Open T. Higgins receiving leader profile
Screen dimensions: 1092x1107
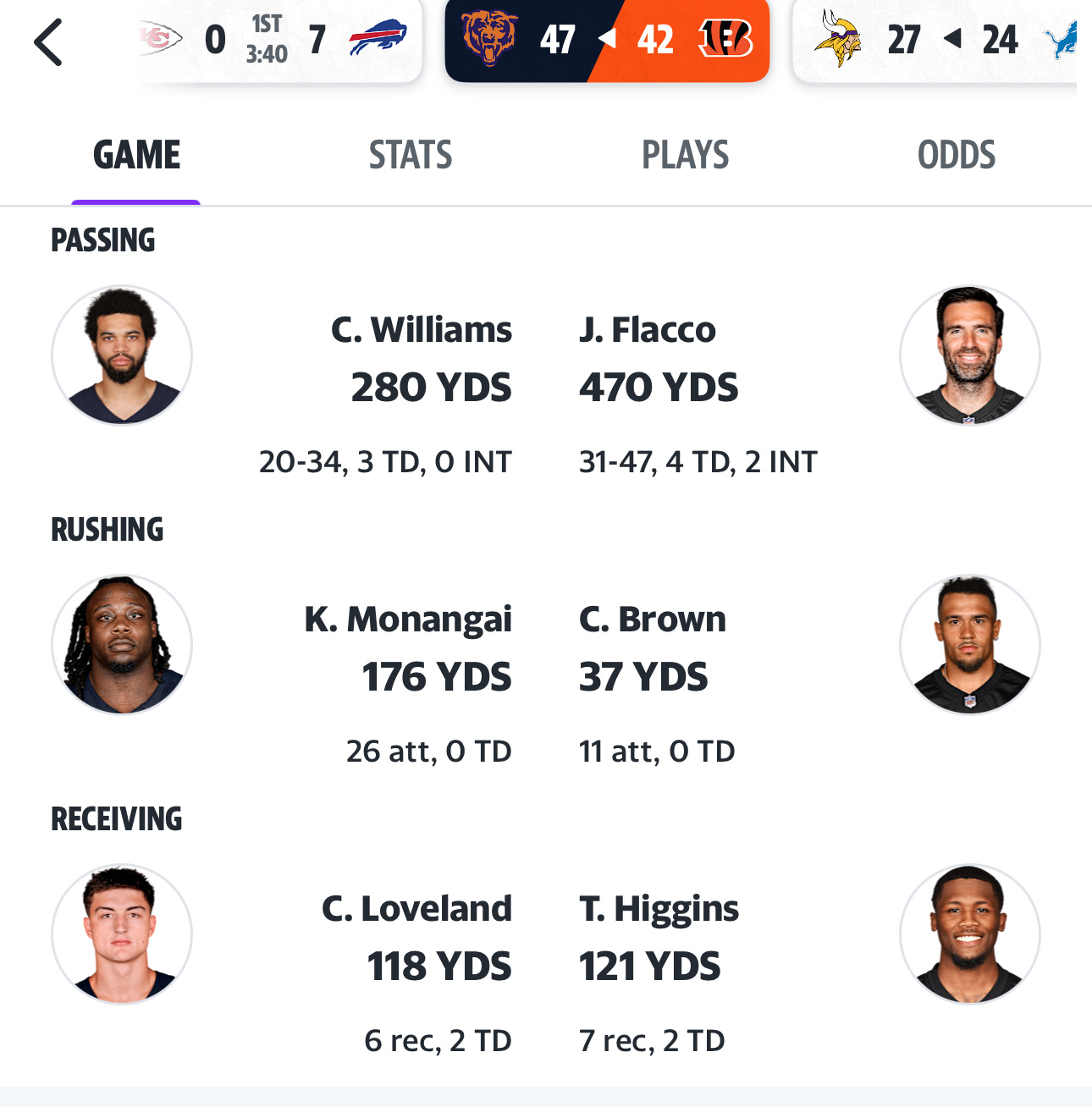click(969, 934)
